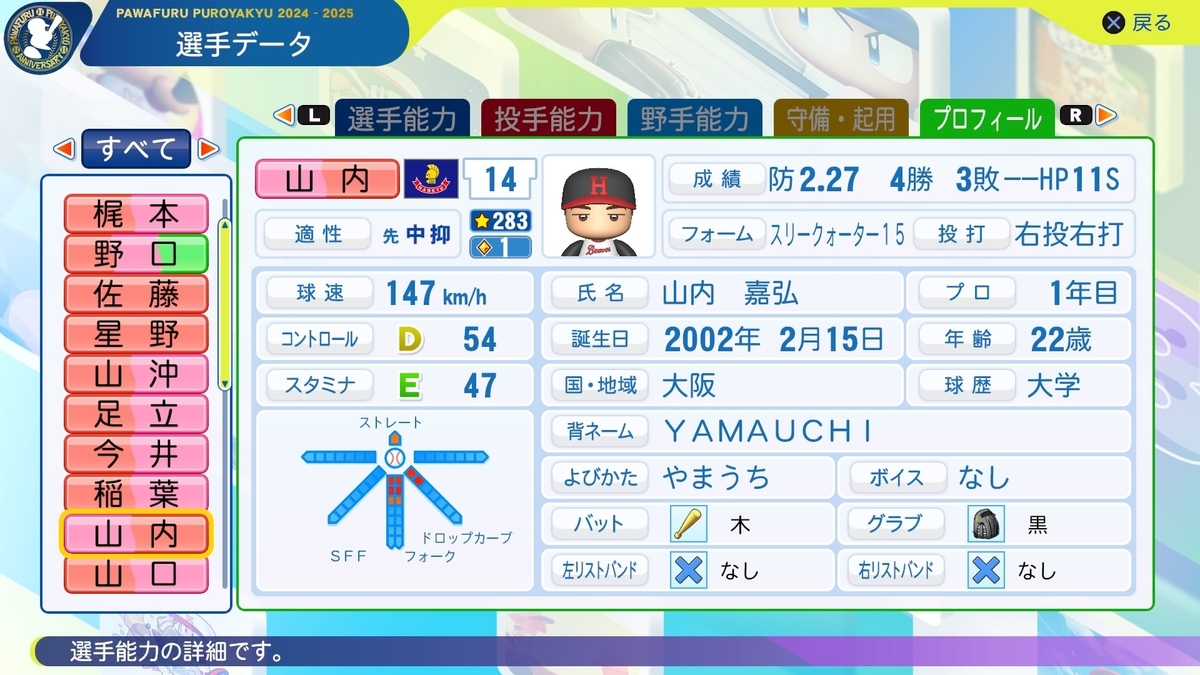Tap the right arrow beside すべて filter

[x=208, y=149]
